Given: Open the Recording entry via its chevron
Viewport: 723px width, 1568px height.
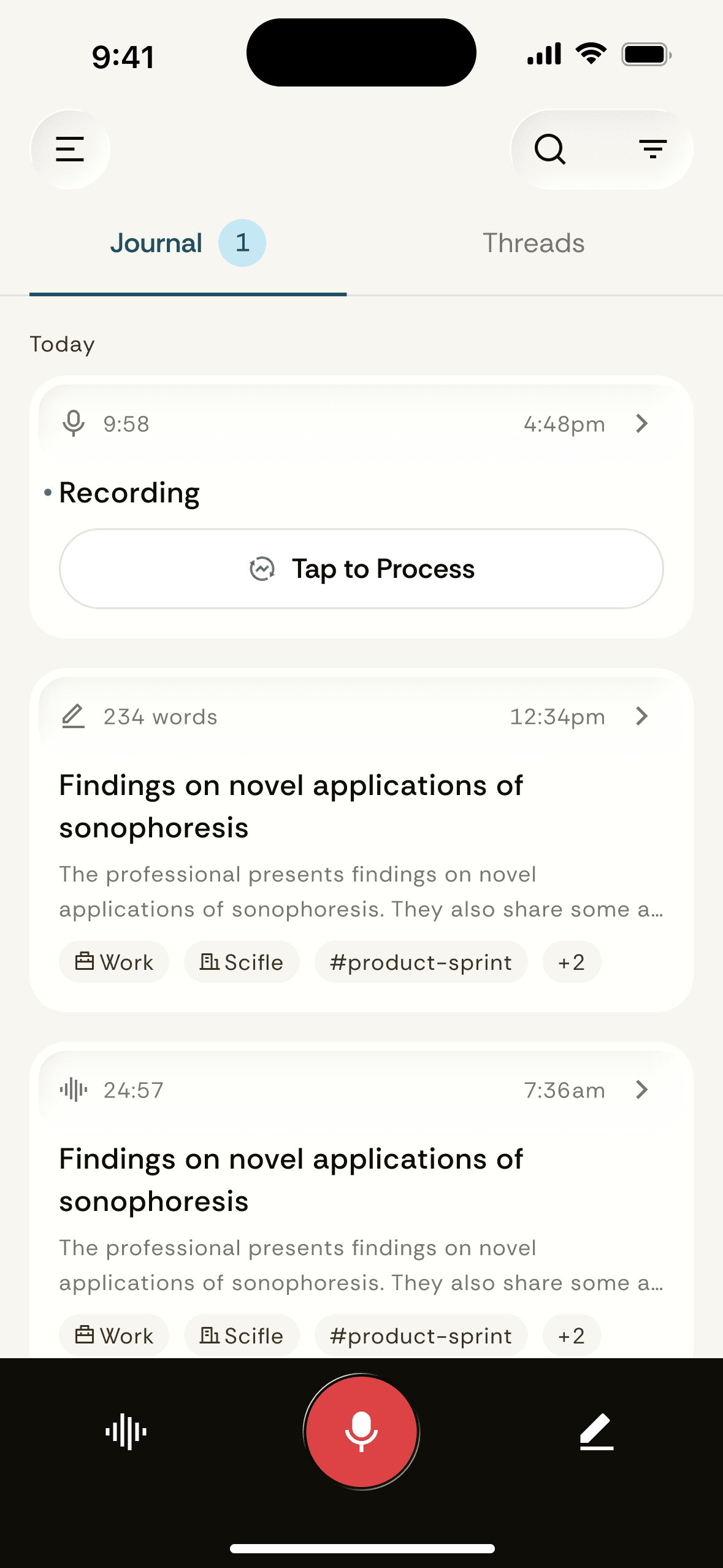Looking at the screenshot, I should tap(641, 423).
